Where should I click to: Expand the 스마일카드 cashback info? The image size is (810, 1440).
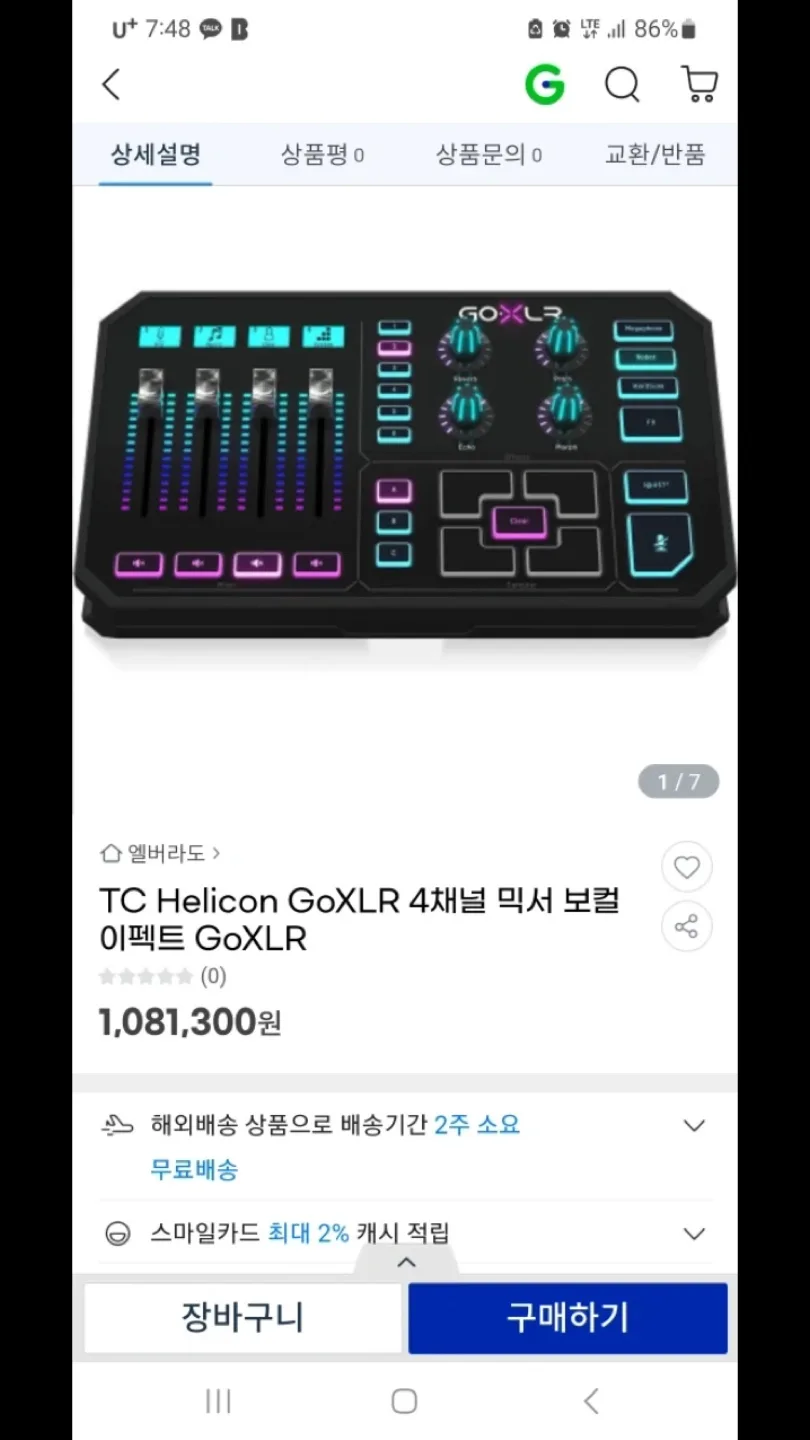click(694, 1233)
